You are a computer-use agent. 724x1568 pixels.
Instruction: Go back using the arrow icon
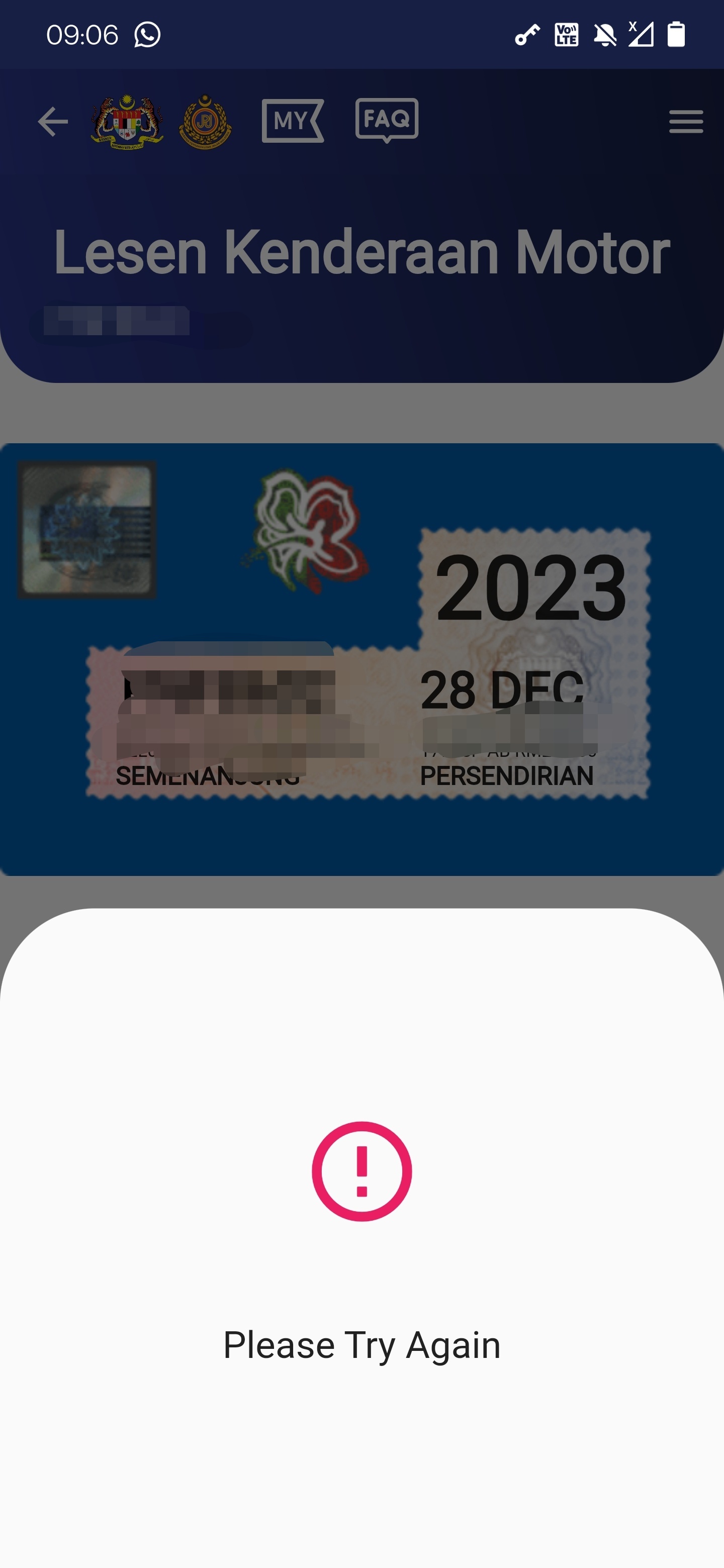53,122
